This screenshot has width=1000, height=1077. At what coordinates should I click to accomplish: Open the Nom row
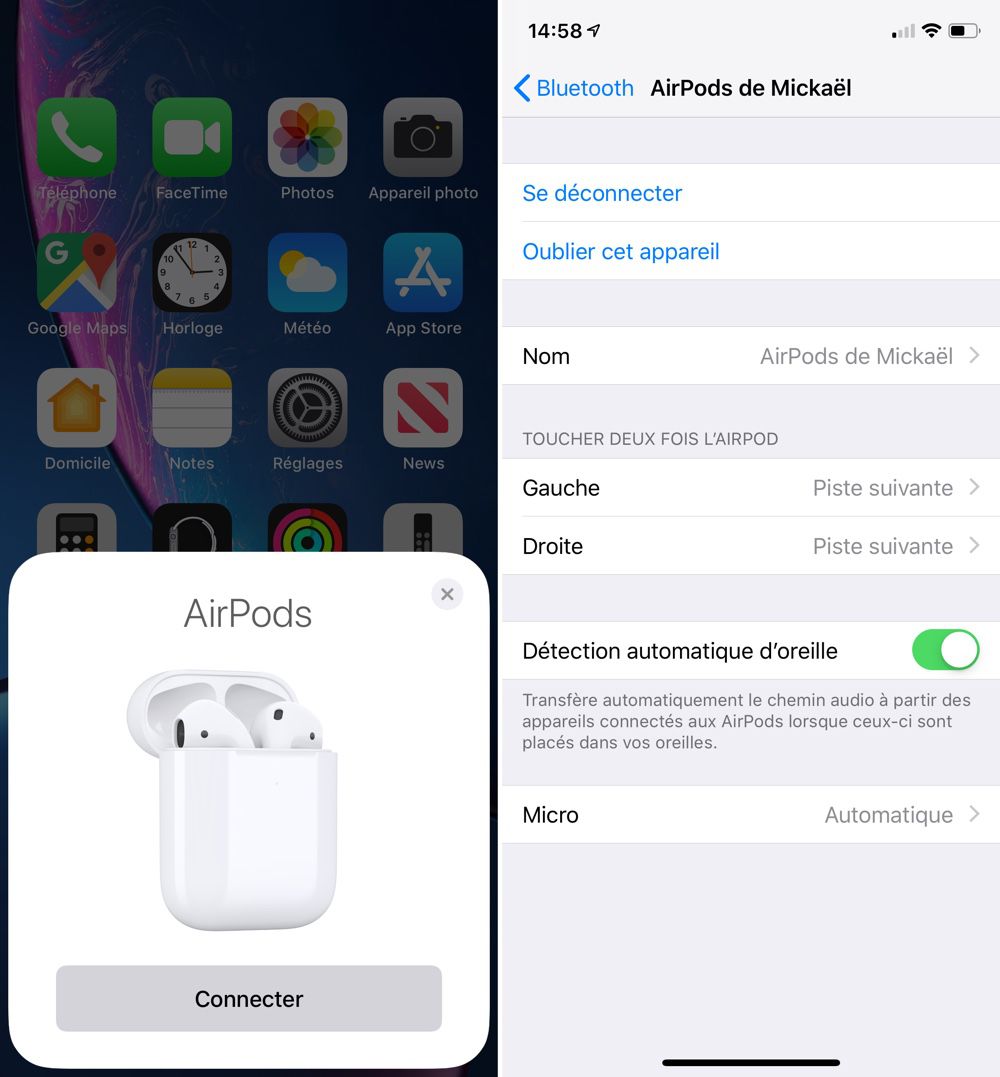pyautogui.click(x=750, y=356)
